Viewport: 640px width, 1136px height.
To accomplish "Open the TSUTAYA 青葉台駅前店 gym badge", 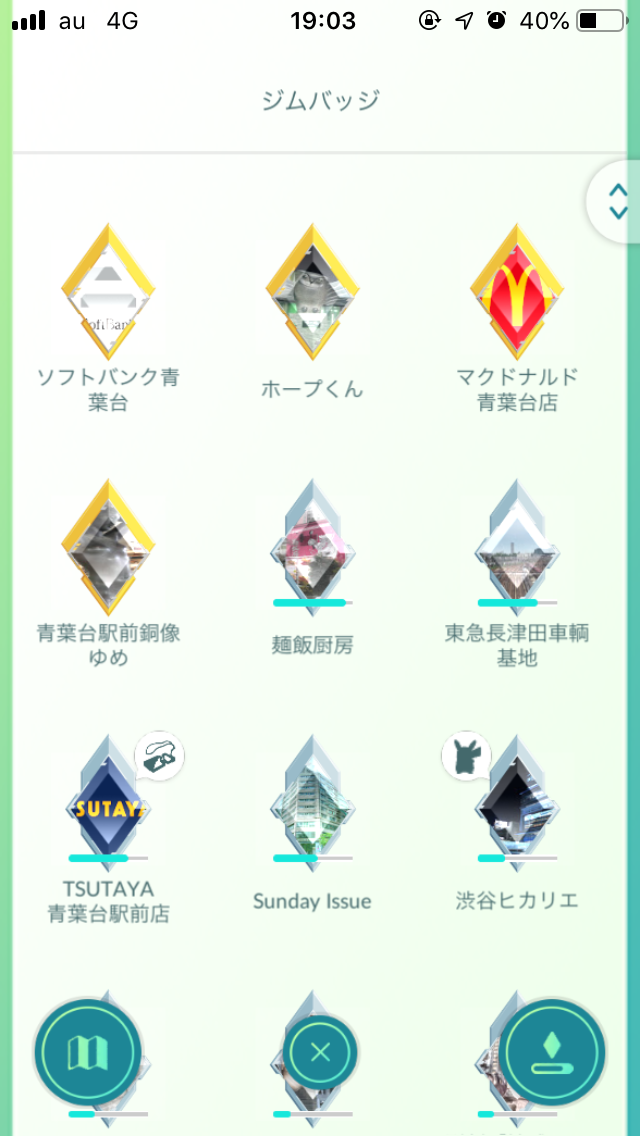I will pos(108,805).
